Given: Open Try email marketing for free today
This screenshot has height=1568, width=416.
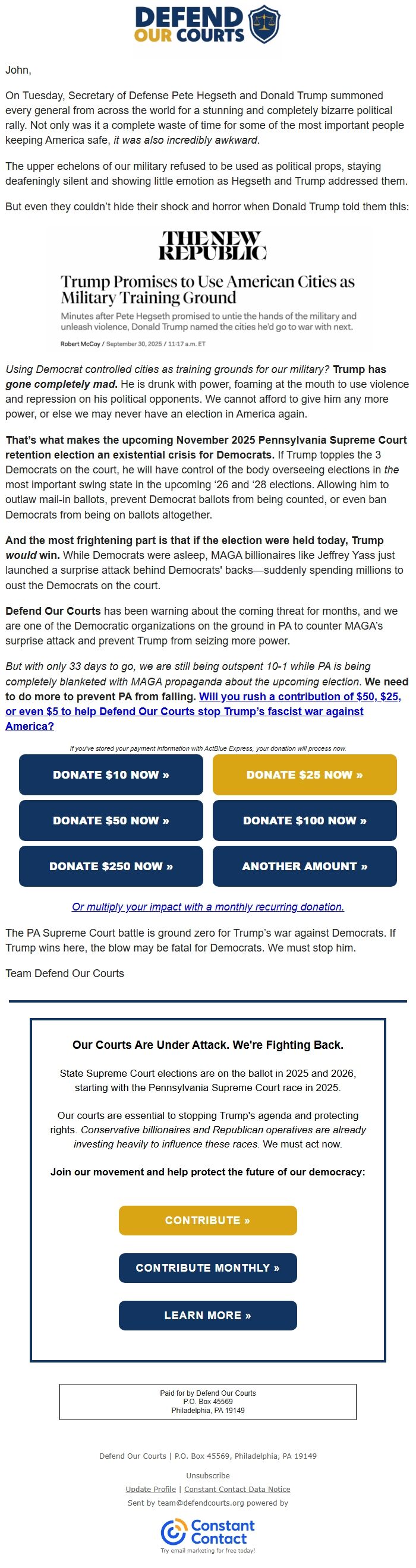Looking at the screenshot, I should 207,1550.
